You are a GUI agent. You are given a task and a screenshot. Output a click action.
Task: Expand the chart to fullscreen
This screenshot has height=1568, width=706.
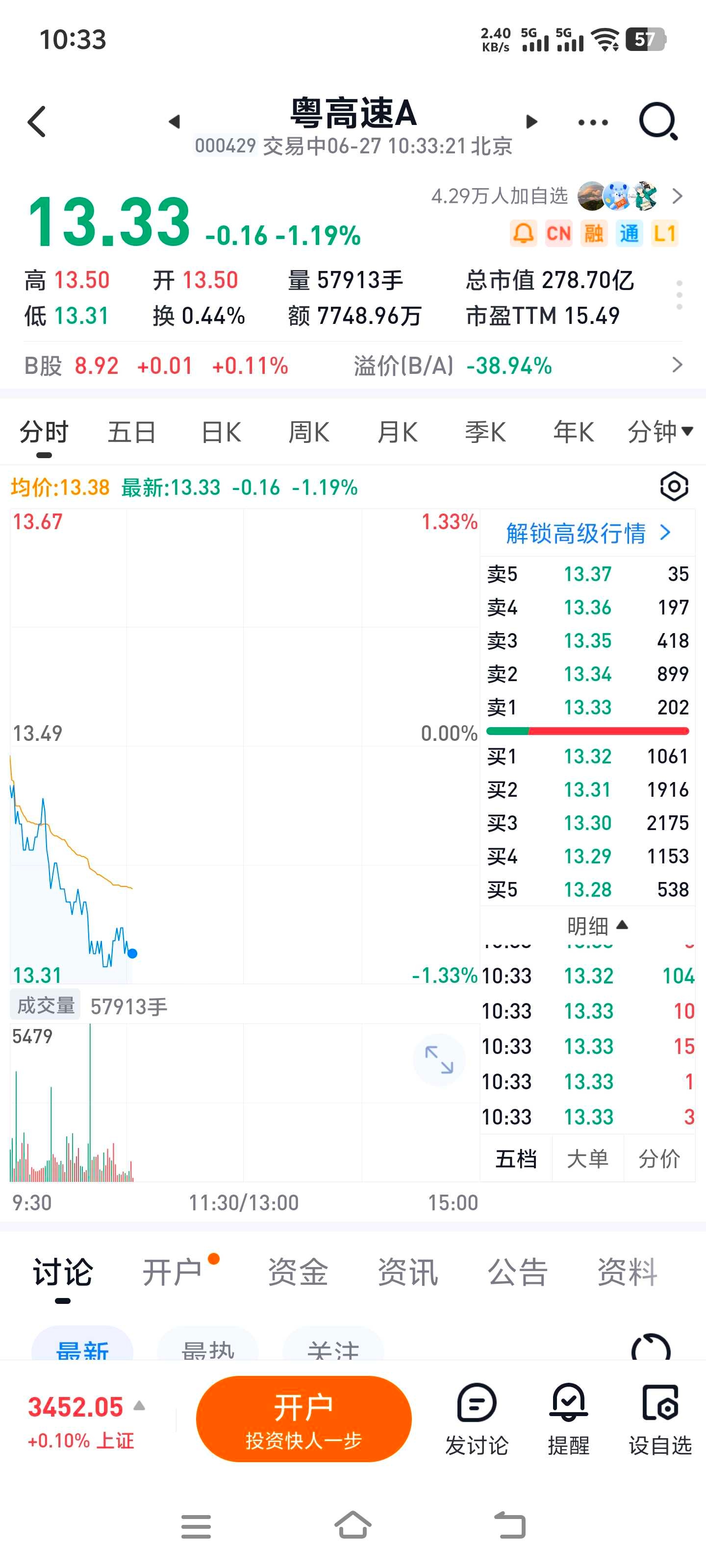coord(439,1059)
